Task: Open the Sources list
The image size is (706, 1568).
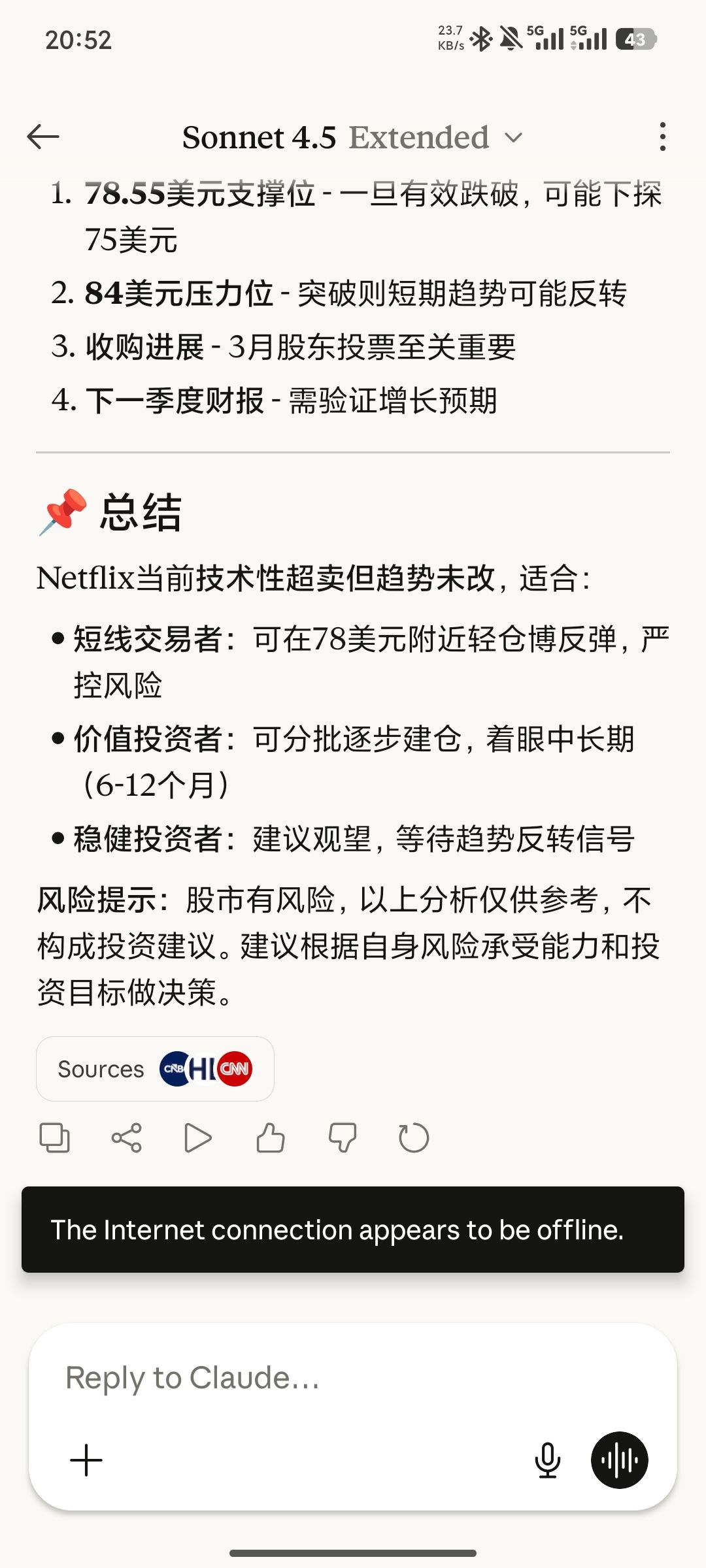Action: 155,1069
